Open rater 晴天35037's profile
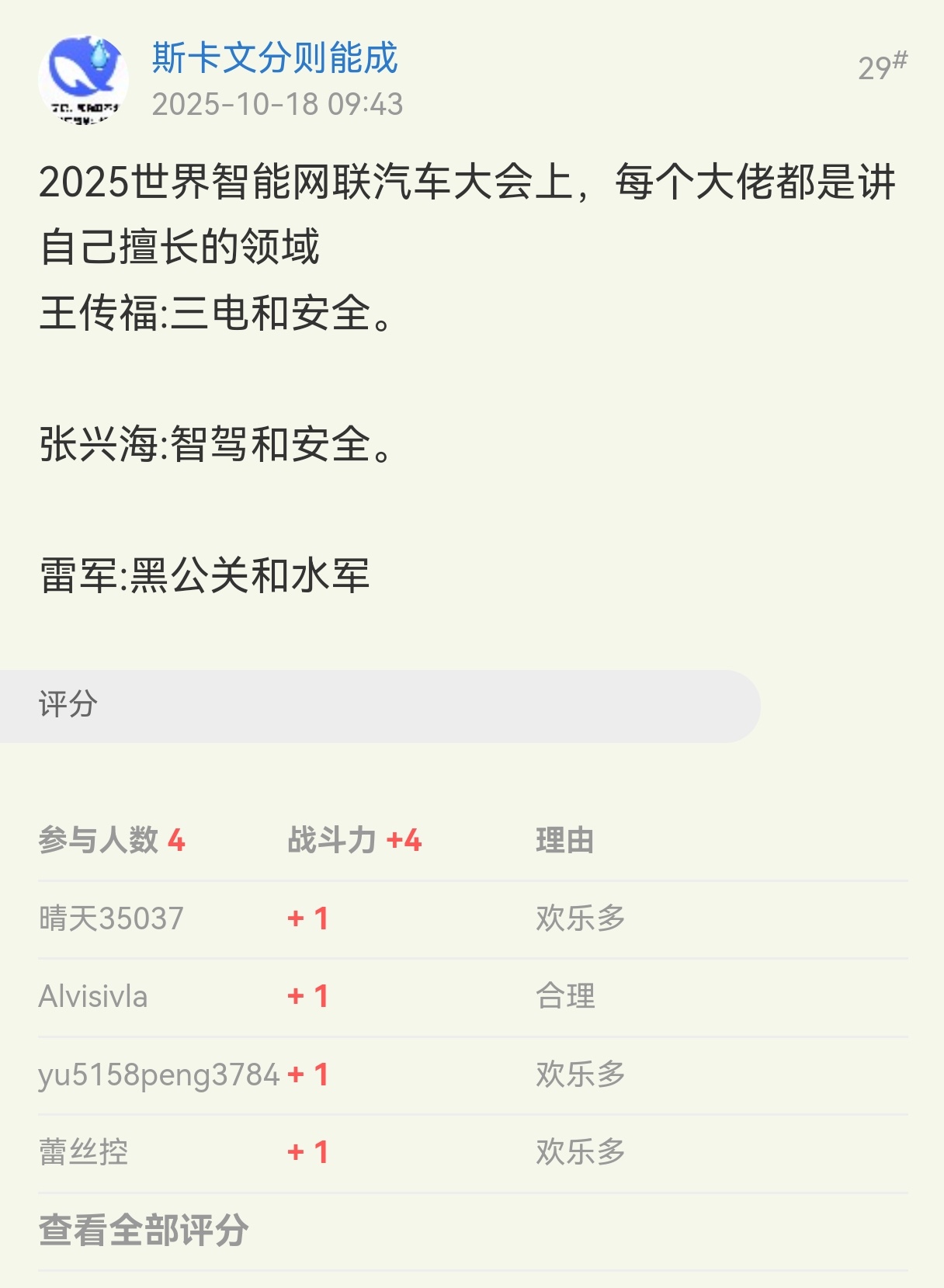 click(111, 918)
